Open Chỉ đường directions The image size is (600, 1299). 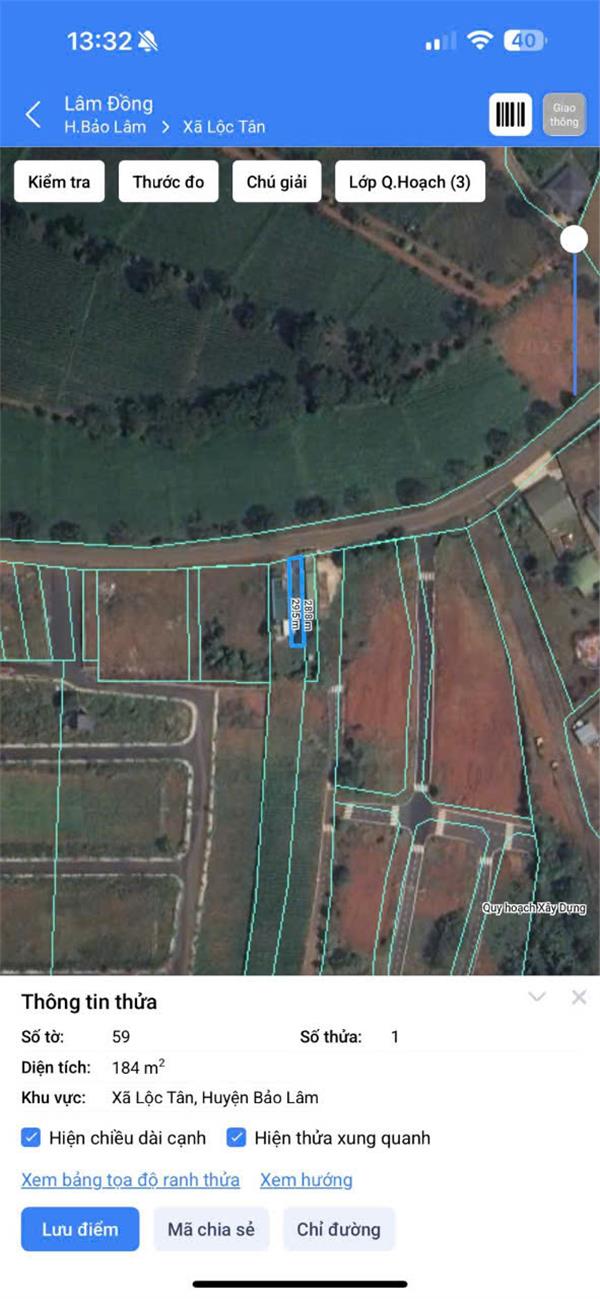coord(339,1229)
